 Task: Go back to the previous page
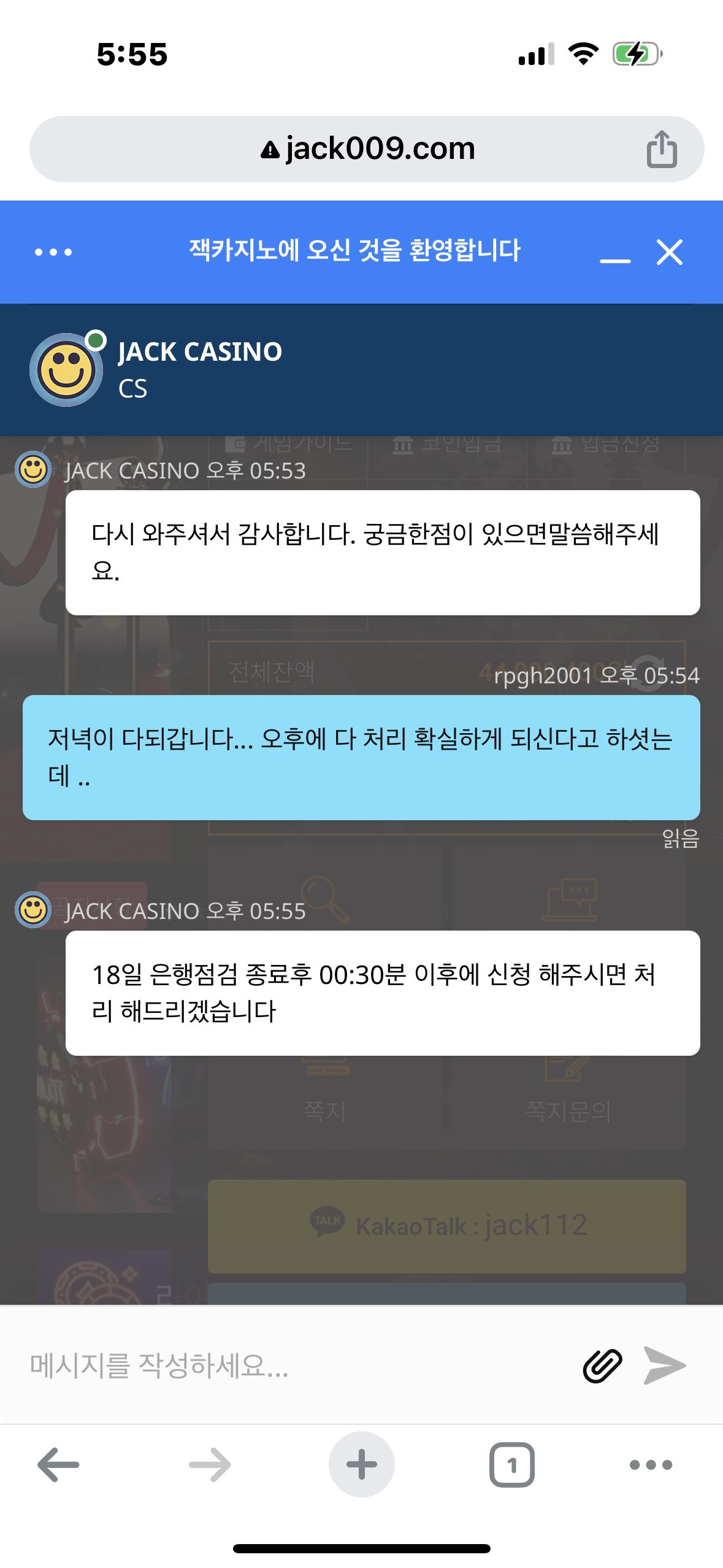(59, 1465)
